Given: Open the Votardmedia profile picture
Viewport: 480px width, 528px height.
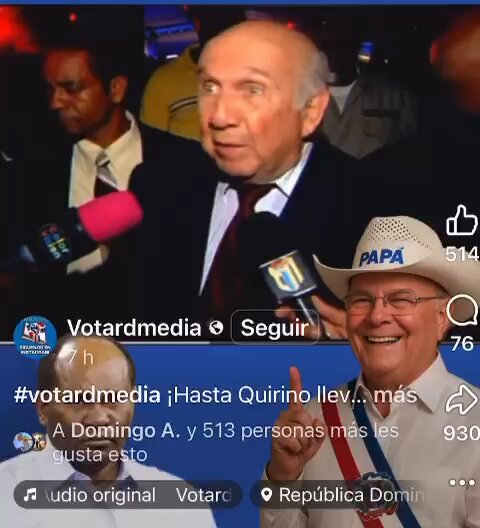Looking at the screenshot, I should 35,337.
